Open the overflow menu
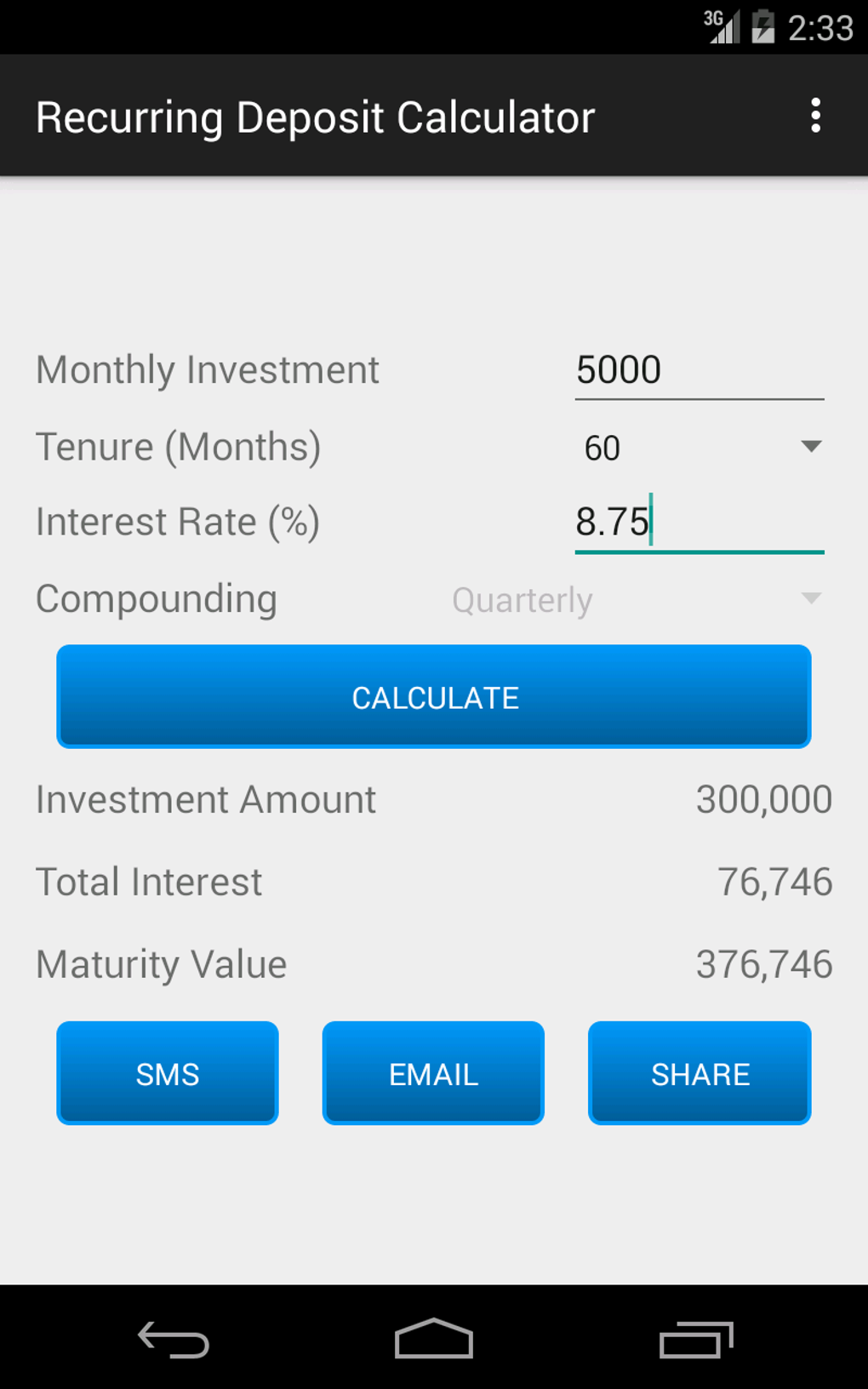868x1389 pixels. coord(815,116)
